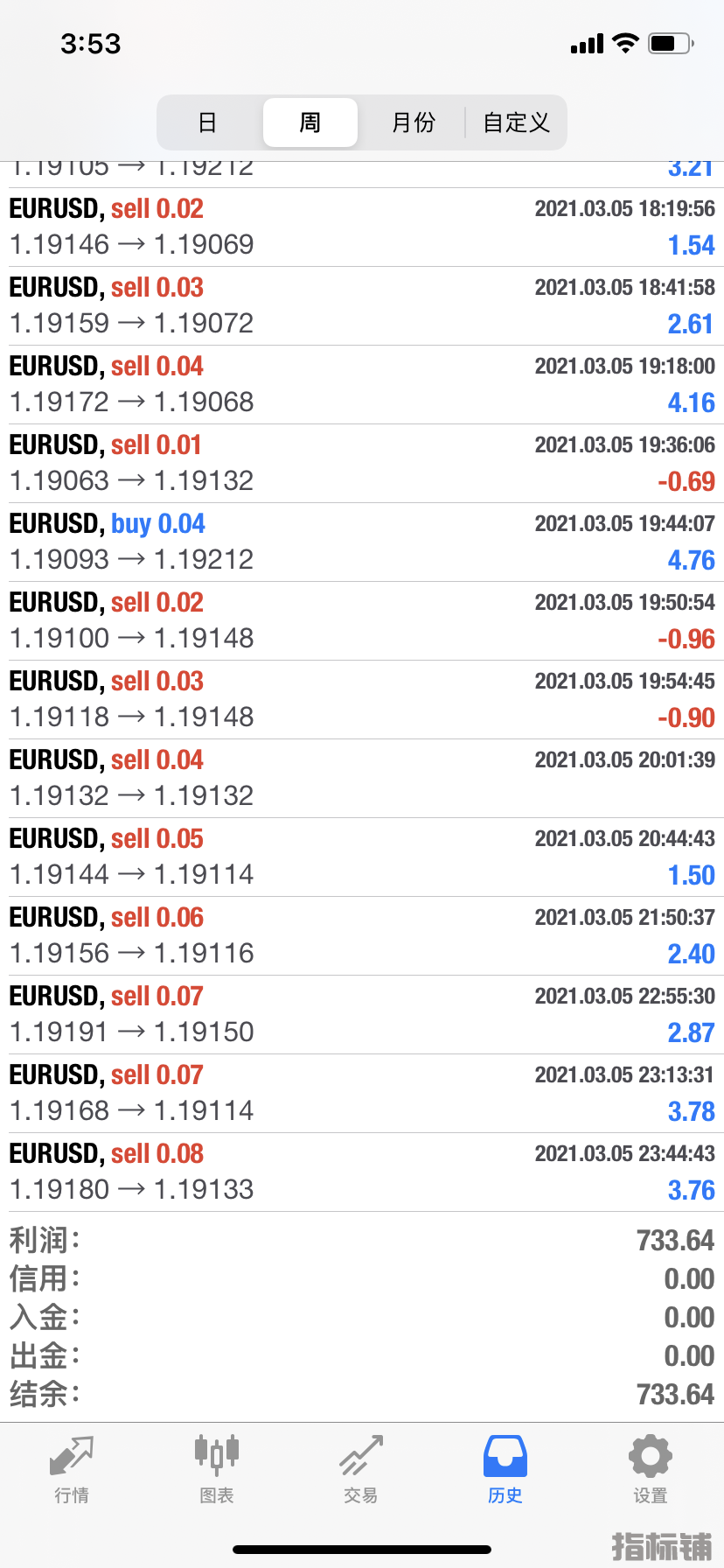Tap the 历史 history tab
Screen dimensions: 724x1568
505,1470
